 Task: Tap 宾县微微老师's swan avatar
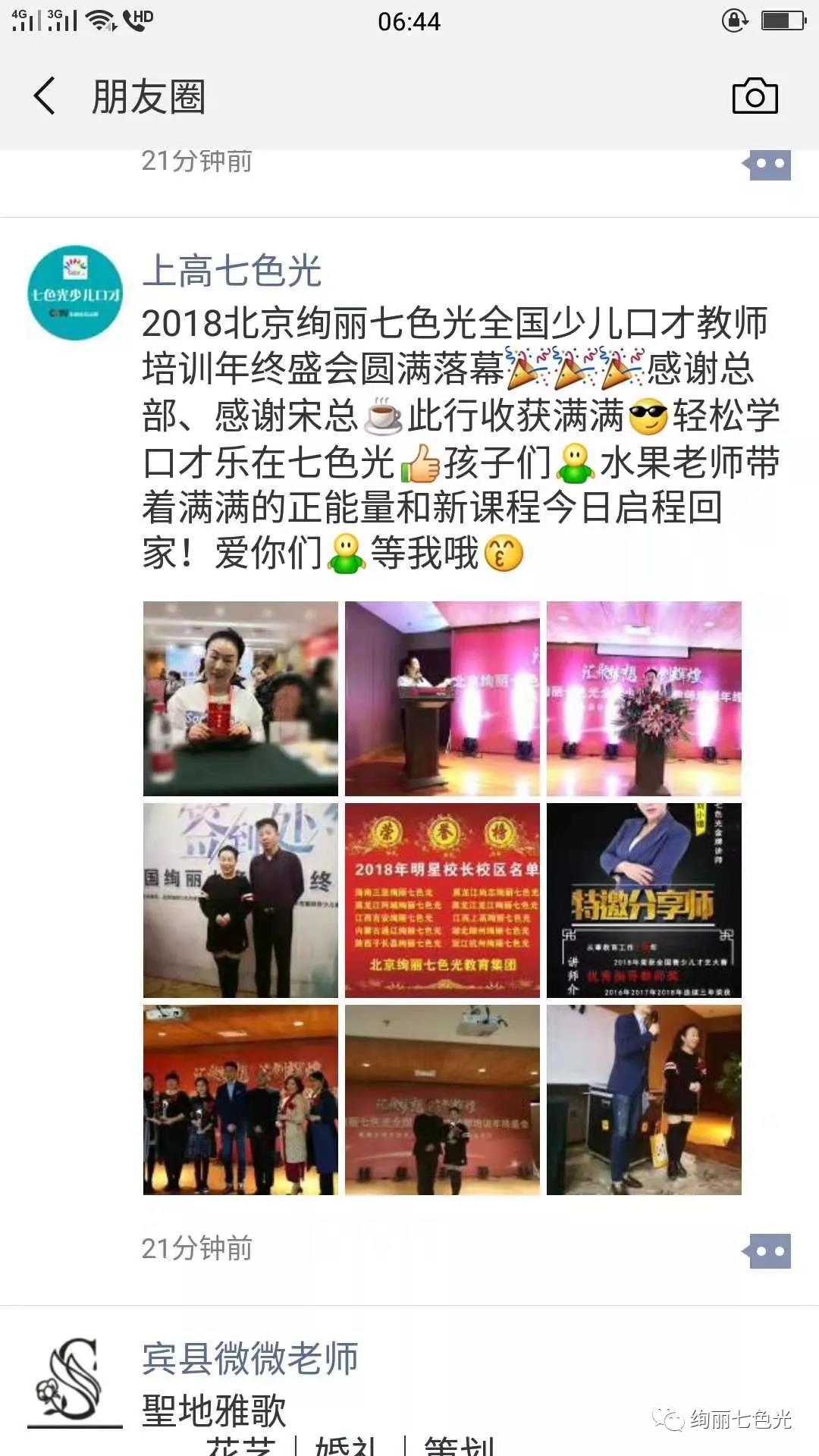point(75,1382)
